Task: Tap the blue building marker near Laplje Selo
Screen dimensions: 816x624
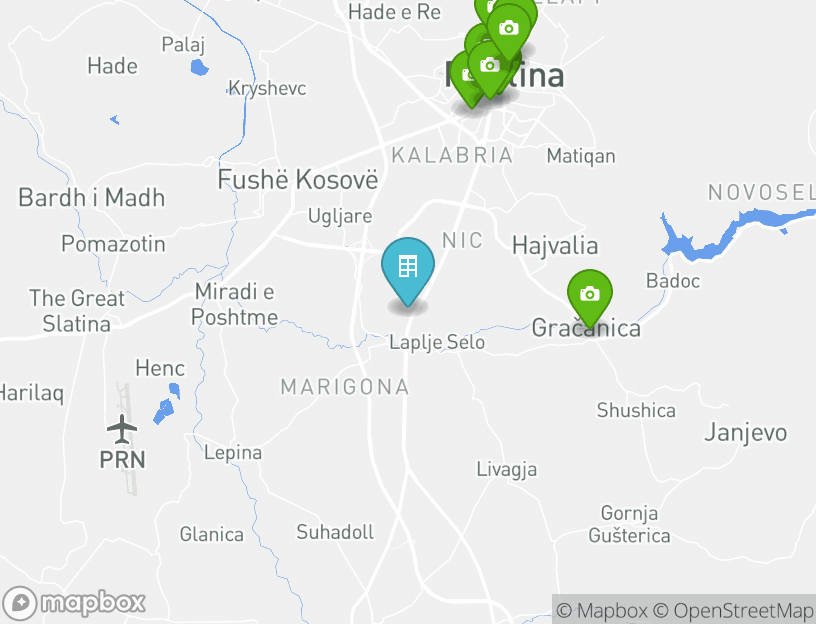Action: (x=408, y=268)
